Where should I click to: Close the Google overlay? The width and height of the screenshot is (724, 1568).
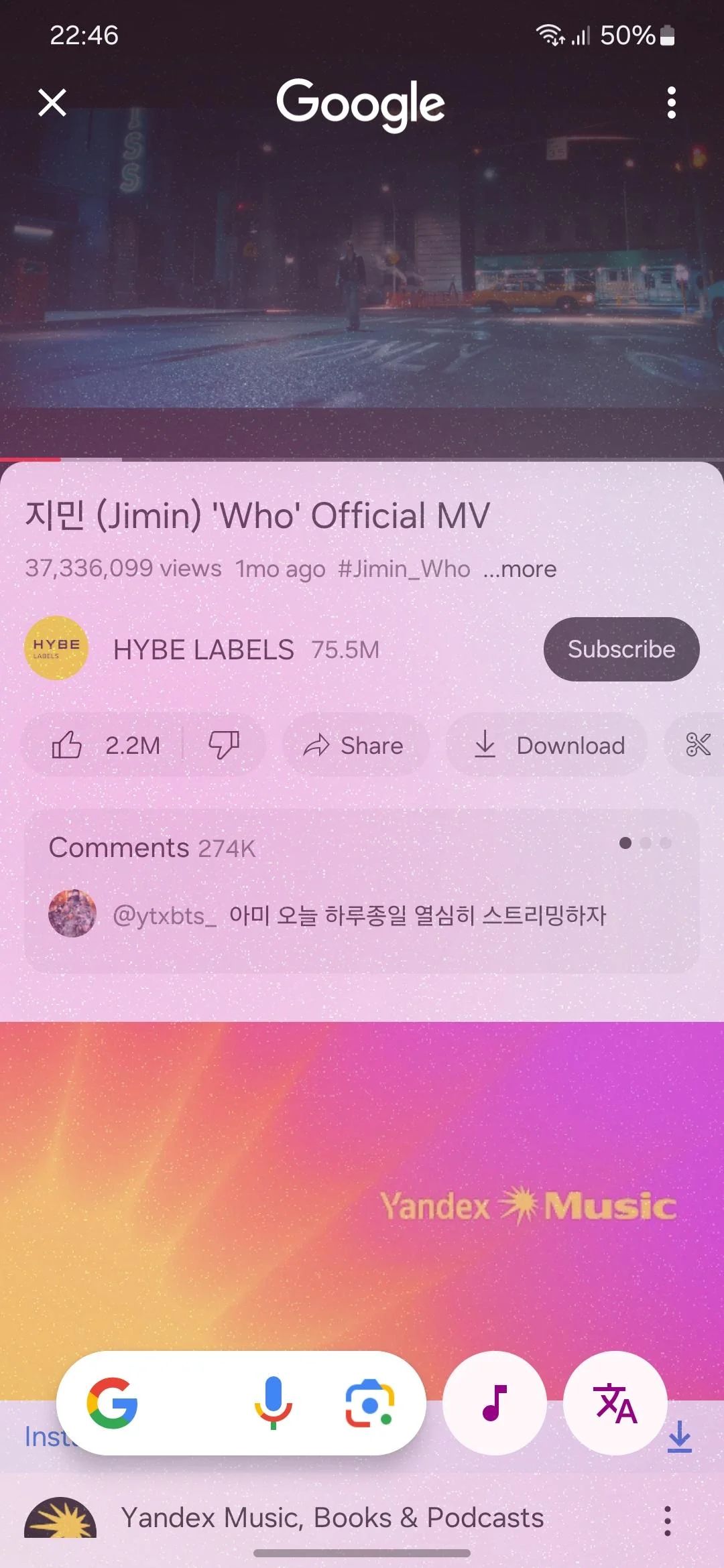[x=52, y=103]
